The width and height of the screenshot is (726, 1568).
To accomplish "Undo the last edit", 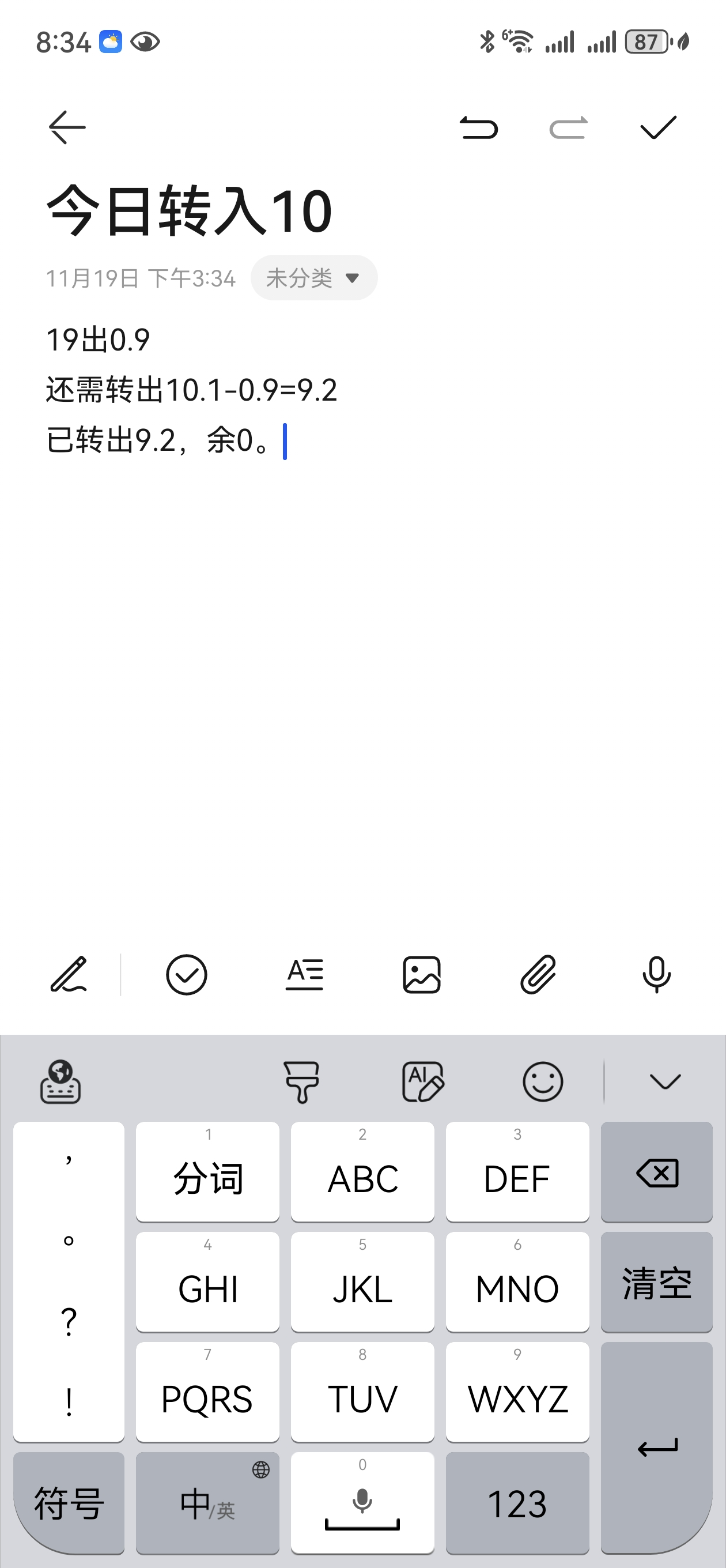I will coord(479,128).
